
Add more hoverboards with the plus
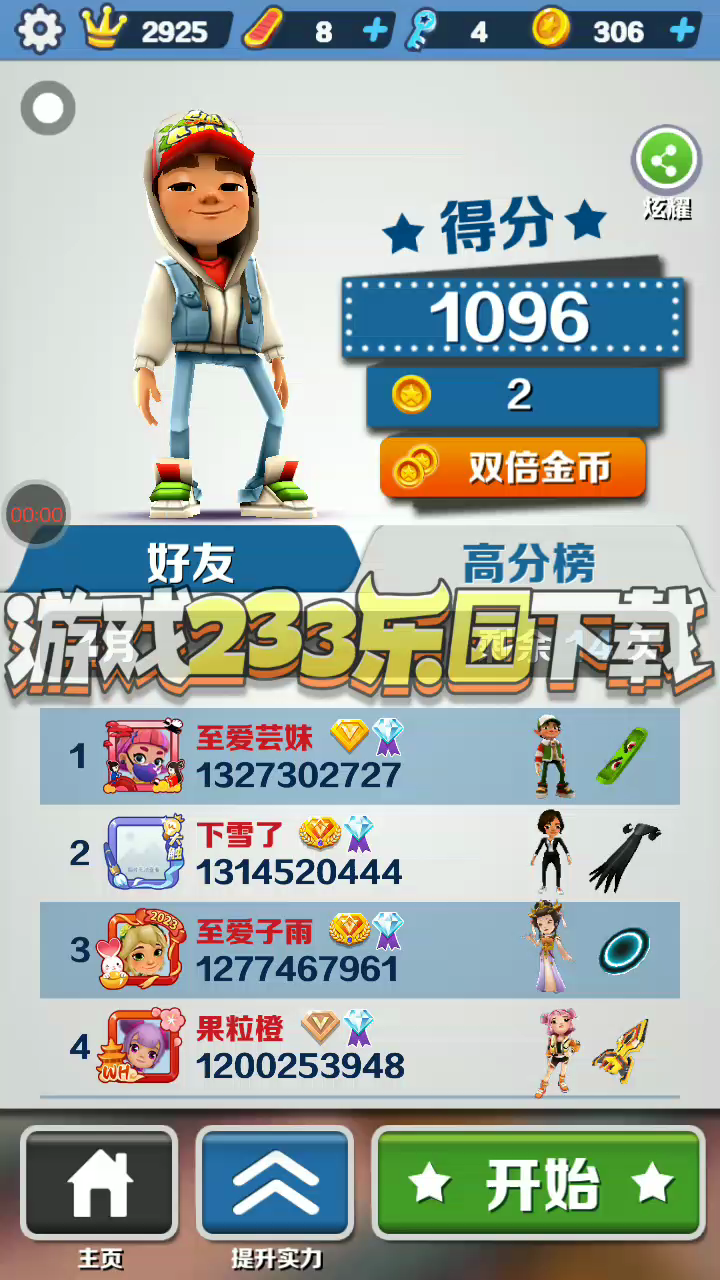tap(375, 31)
